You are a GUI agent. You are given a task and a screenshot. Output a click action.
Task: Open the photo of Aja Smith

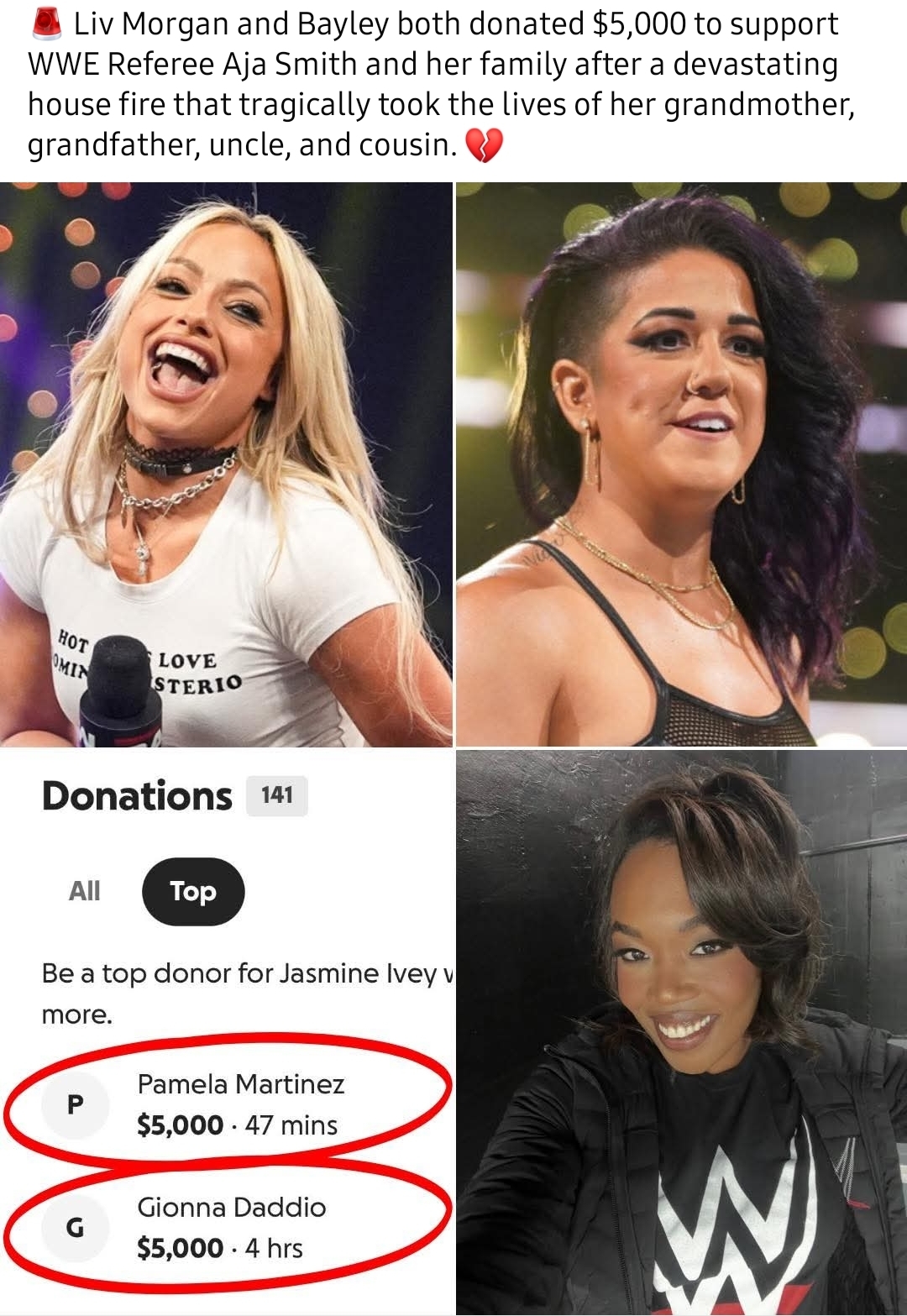pos(681,1031)
